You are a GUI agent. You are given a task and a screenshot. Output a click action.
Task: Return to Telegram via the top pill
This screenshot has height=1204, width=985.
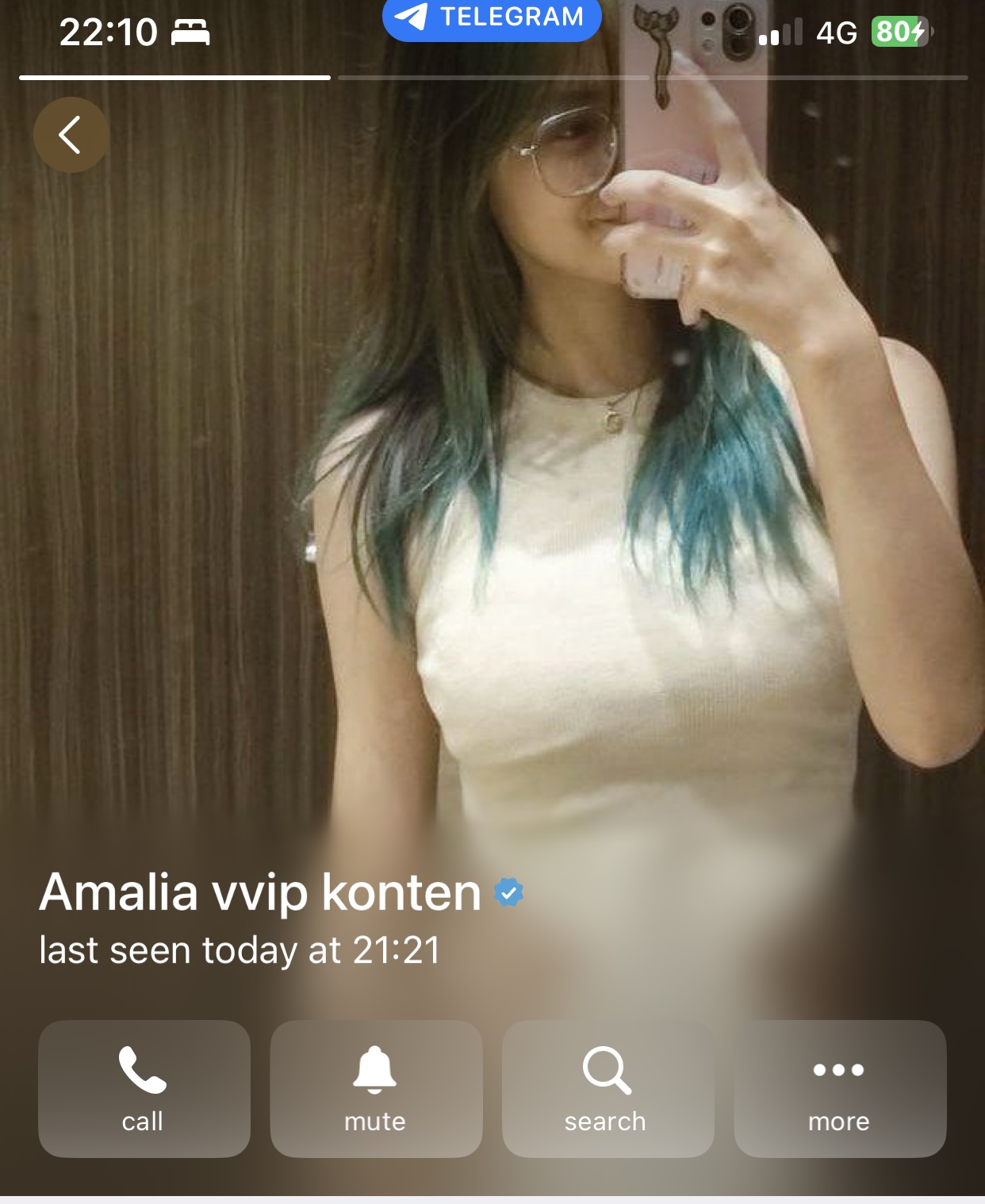(x=492, y=17)
